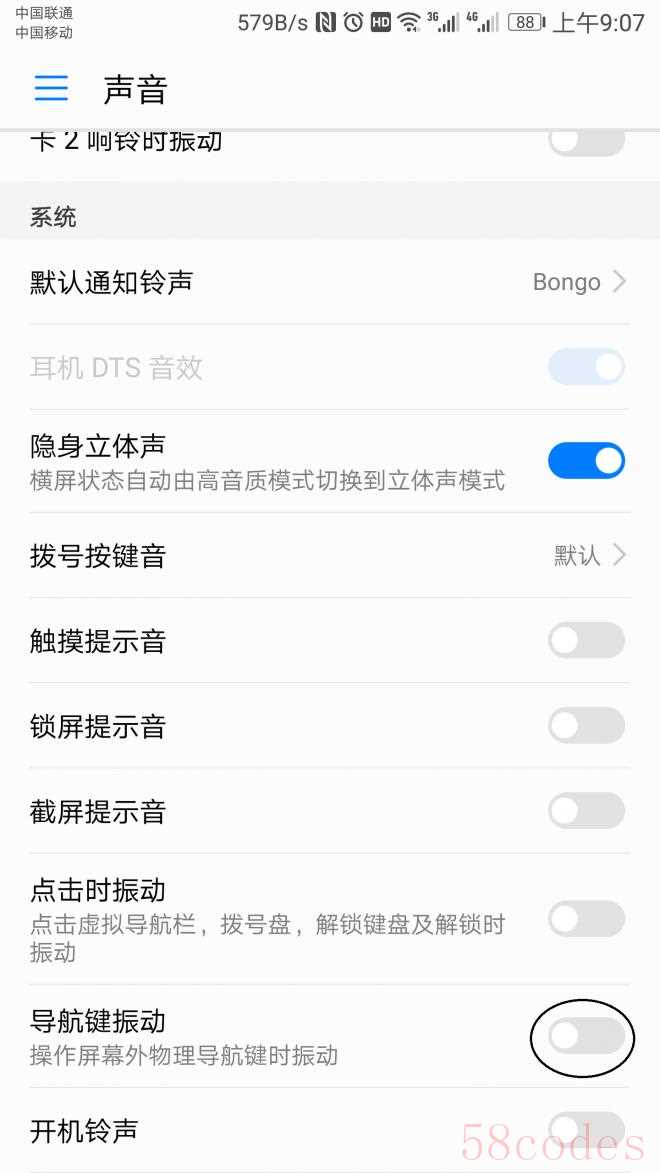The width and height of the screenshot is (660, 1173).
Task: Turn on 截屏提示音 switch
Action: click(x=586, y=811)
